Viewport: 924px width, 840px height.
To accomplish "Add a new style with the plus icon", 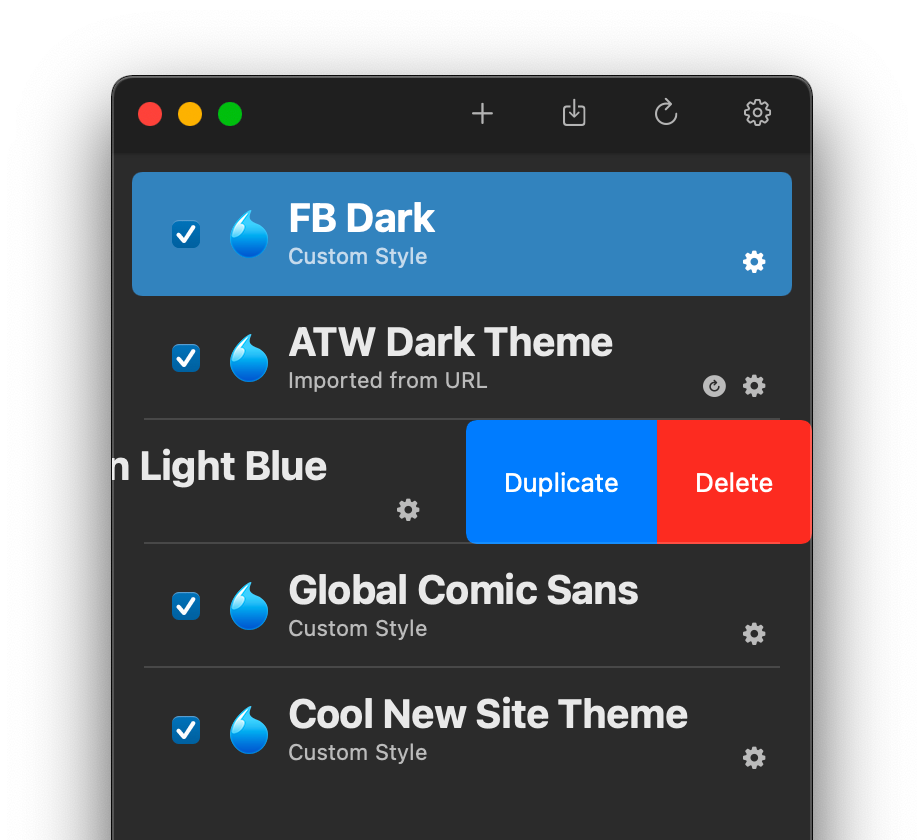I will pos(482,114).
